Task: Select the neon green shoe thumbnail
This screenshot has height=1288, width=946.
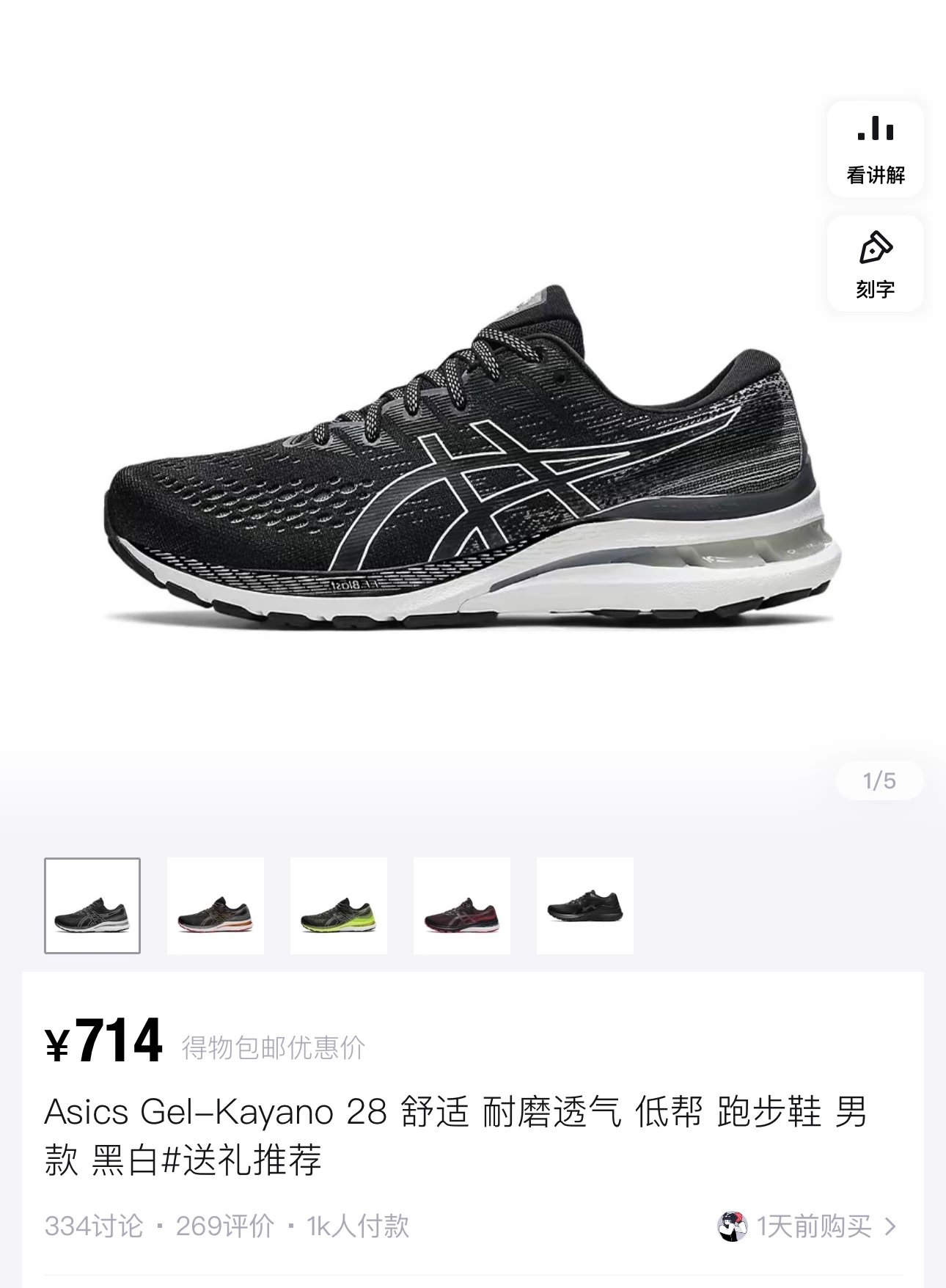Action: coord(339,905)
